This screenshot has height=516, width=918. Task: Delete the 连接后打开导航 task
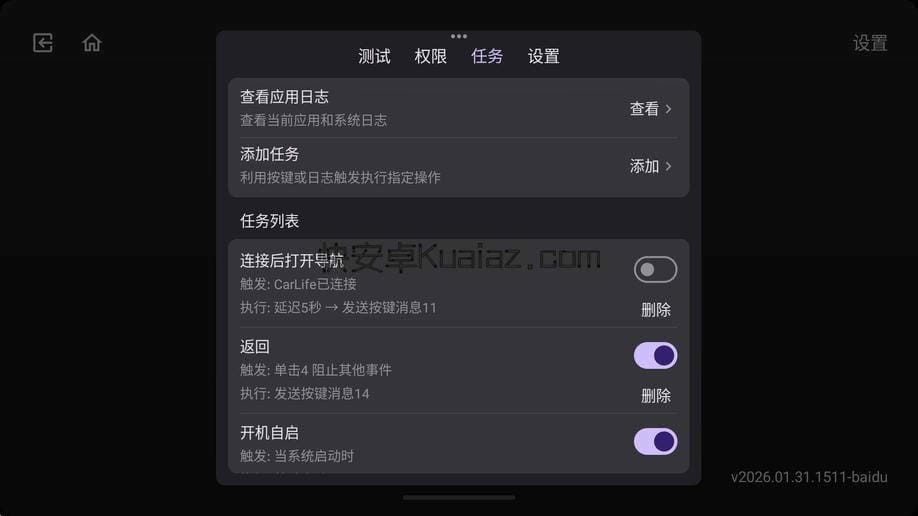(x=656, y=310)
